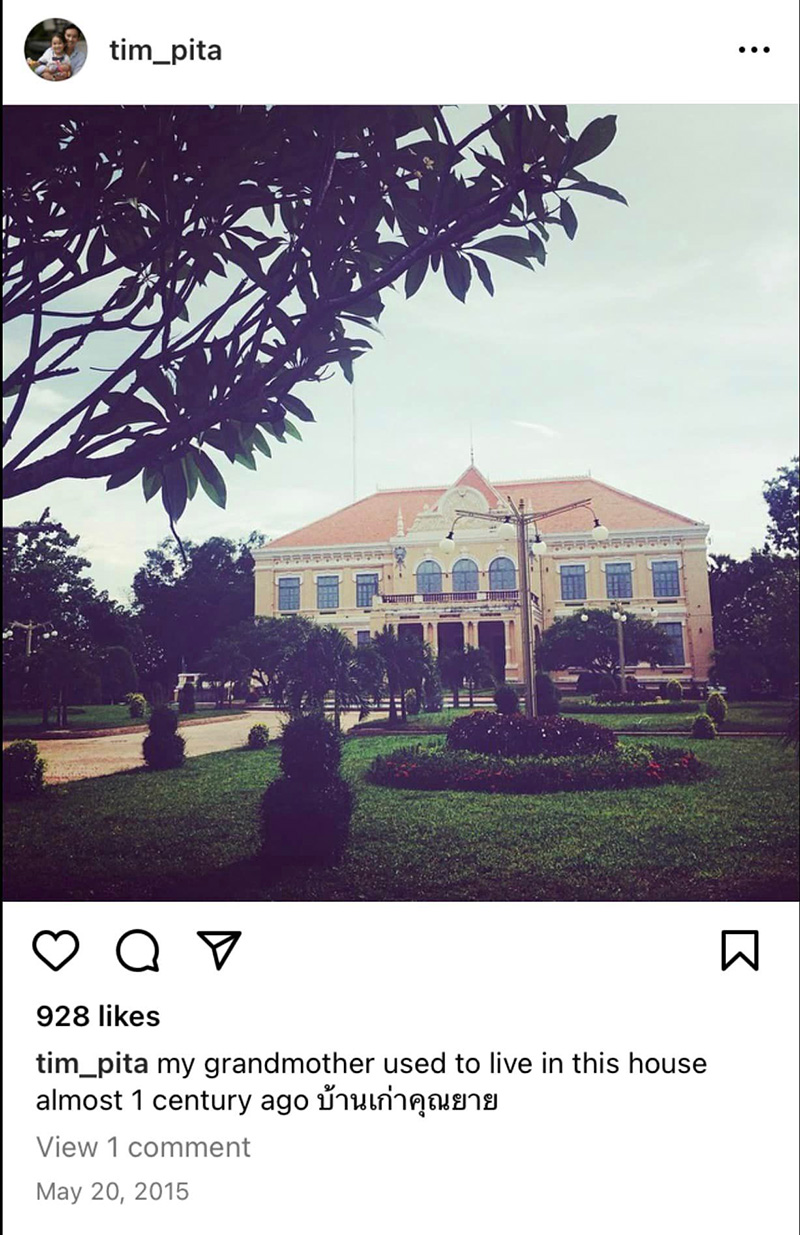Like this post with the heart icon
This screenshot has width=800, height=1235.
[x=55, y=950]
